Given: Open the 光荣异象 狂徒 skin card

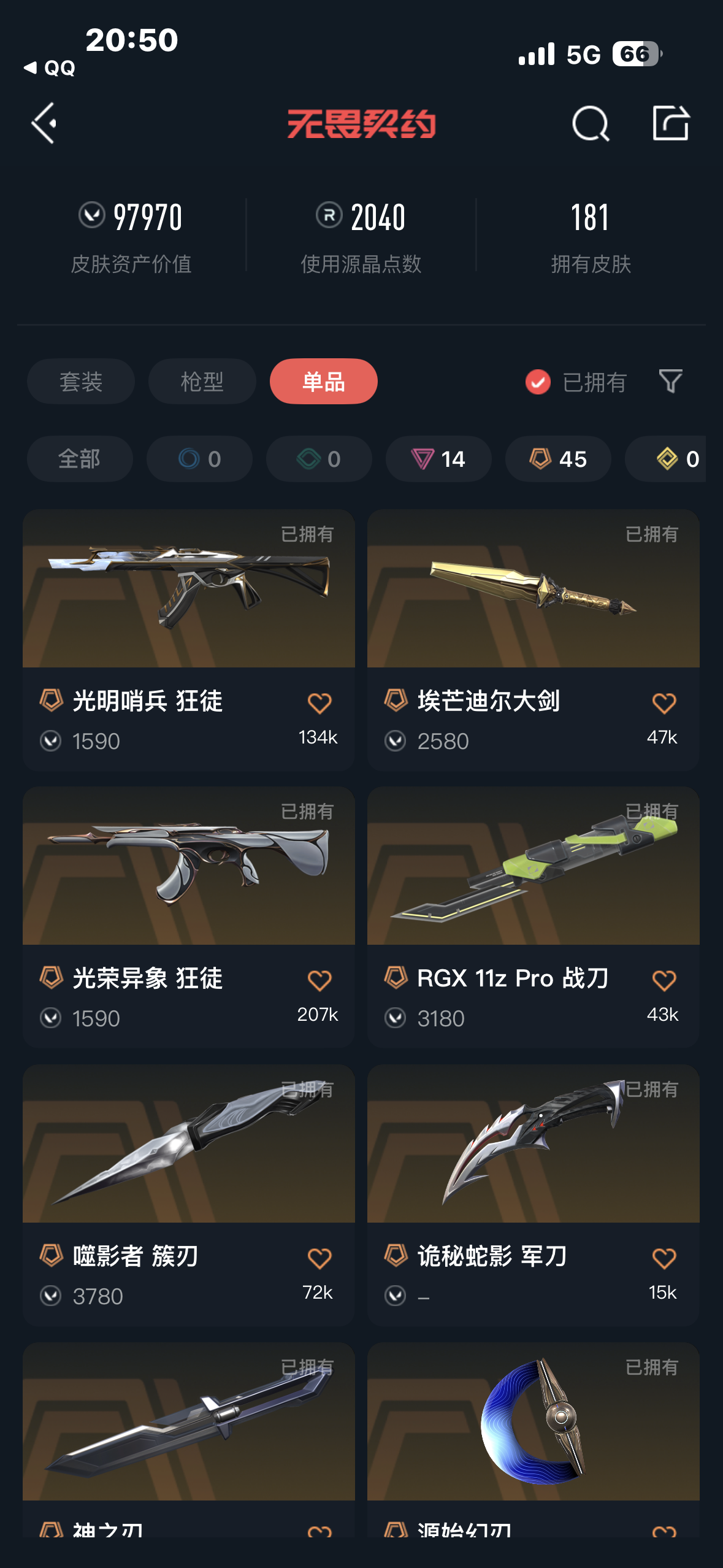Looking at the screenshot, I should [x=188, y=866].
